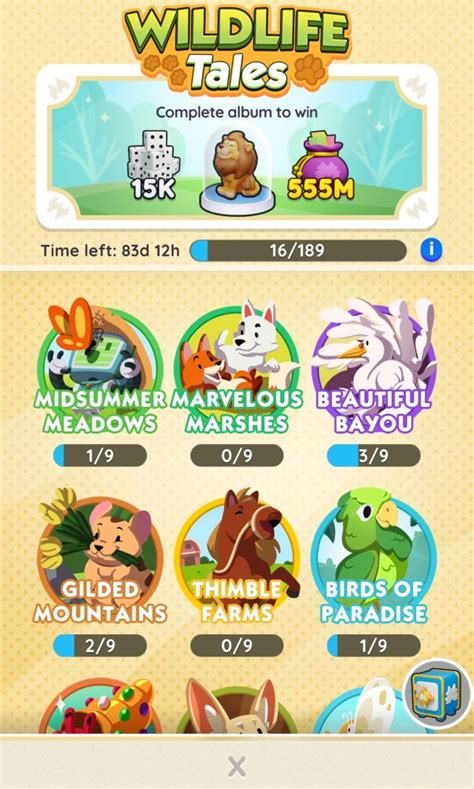Close the Wildlife Tales album

[236, 767]
